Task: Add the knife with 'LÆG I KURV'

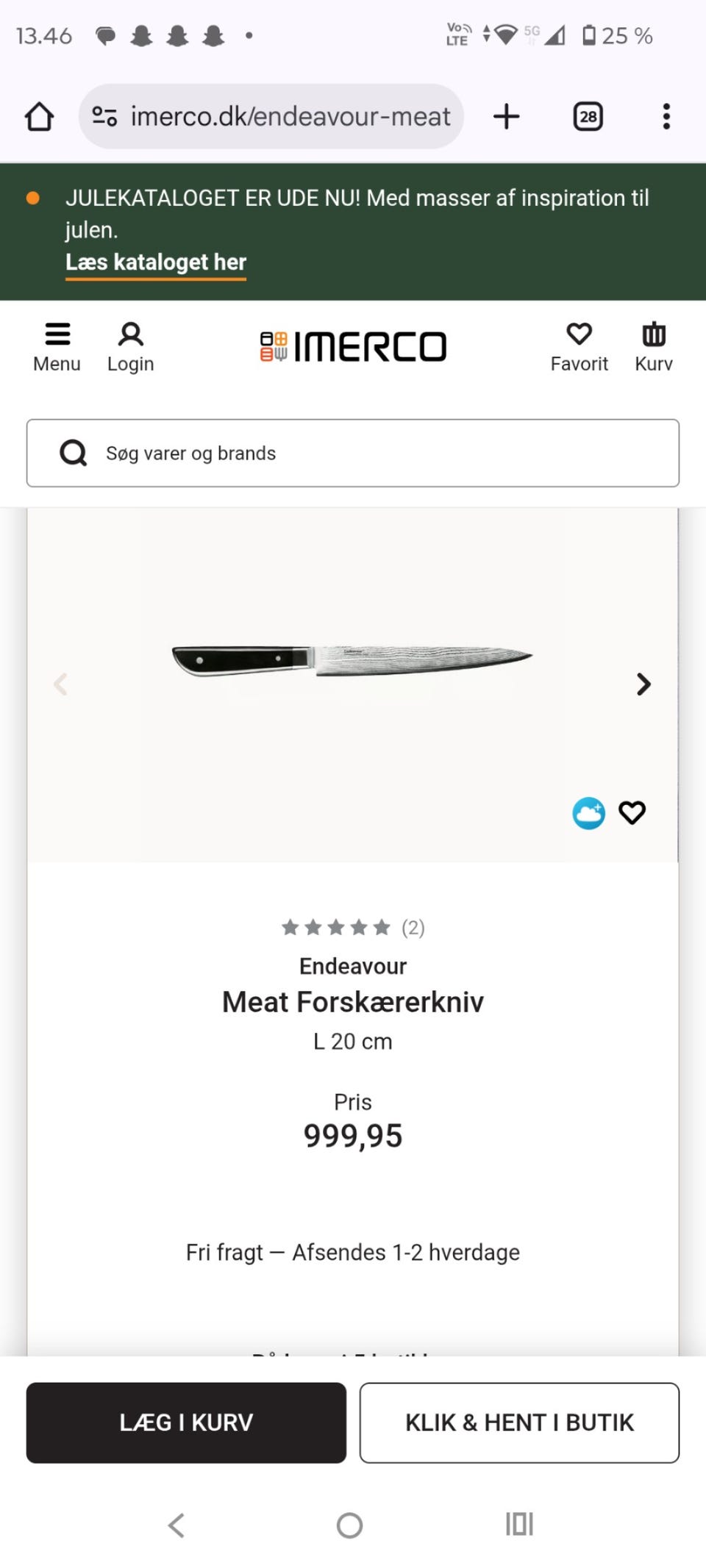Action: [x=186, y=1422]
